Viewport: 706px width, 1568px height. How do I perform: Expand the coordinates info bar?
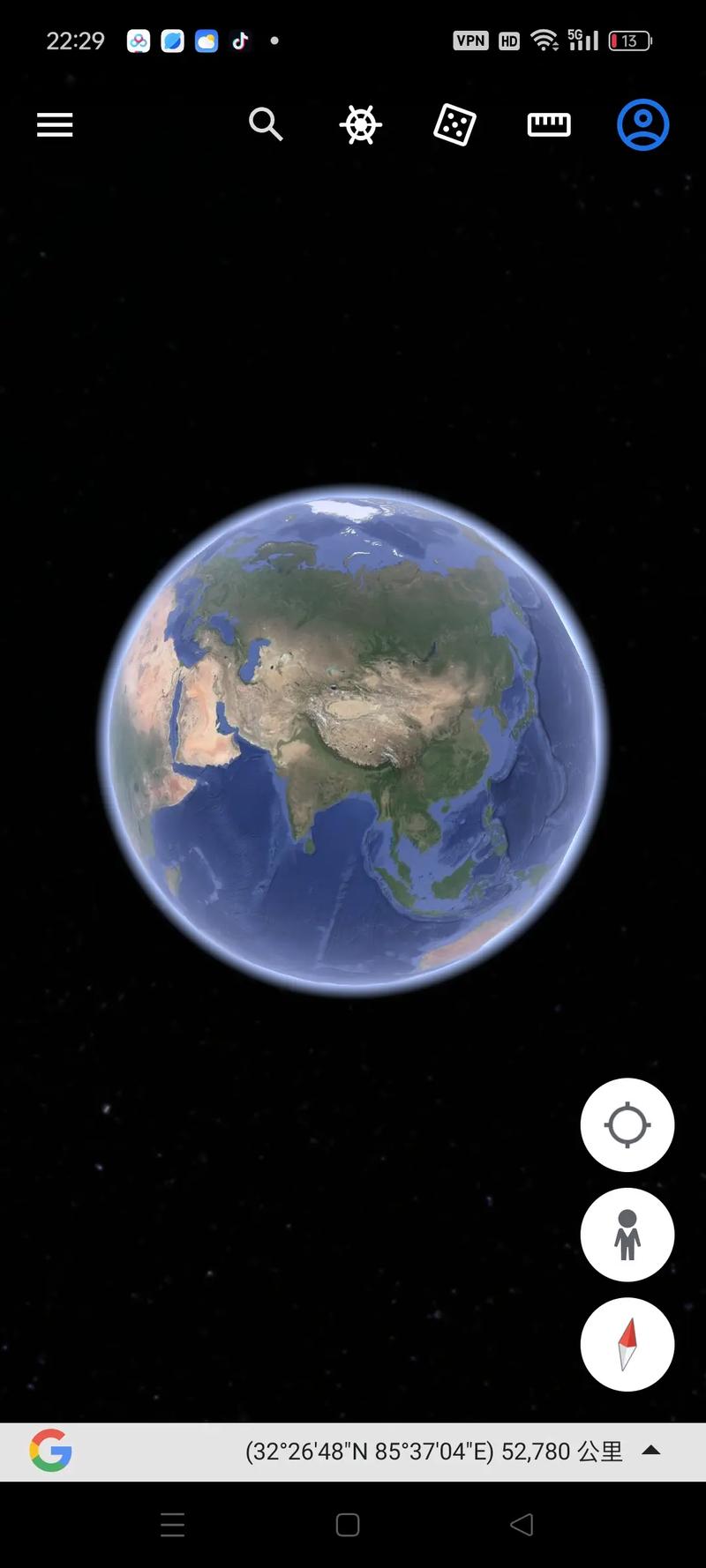point(653,1451)
